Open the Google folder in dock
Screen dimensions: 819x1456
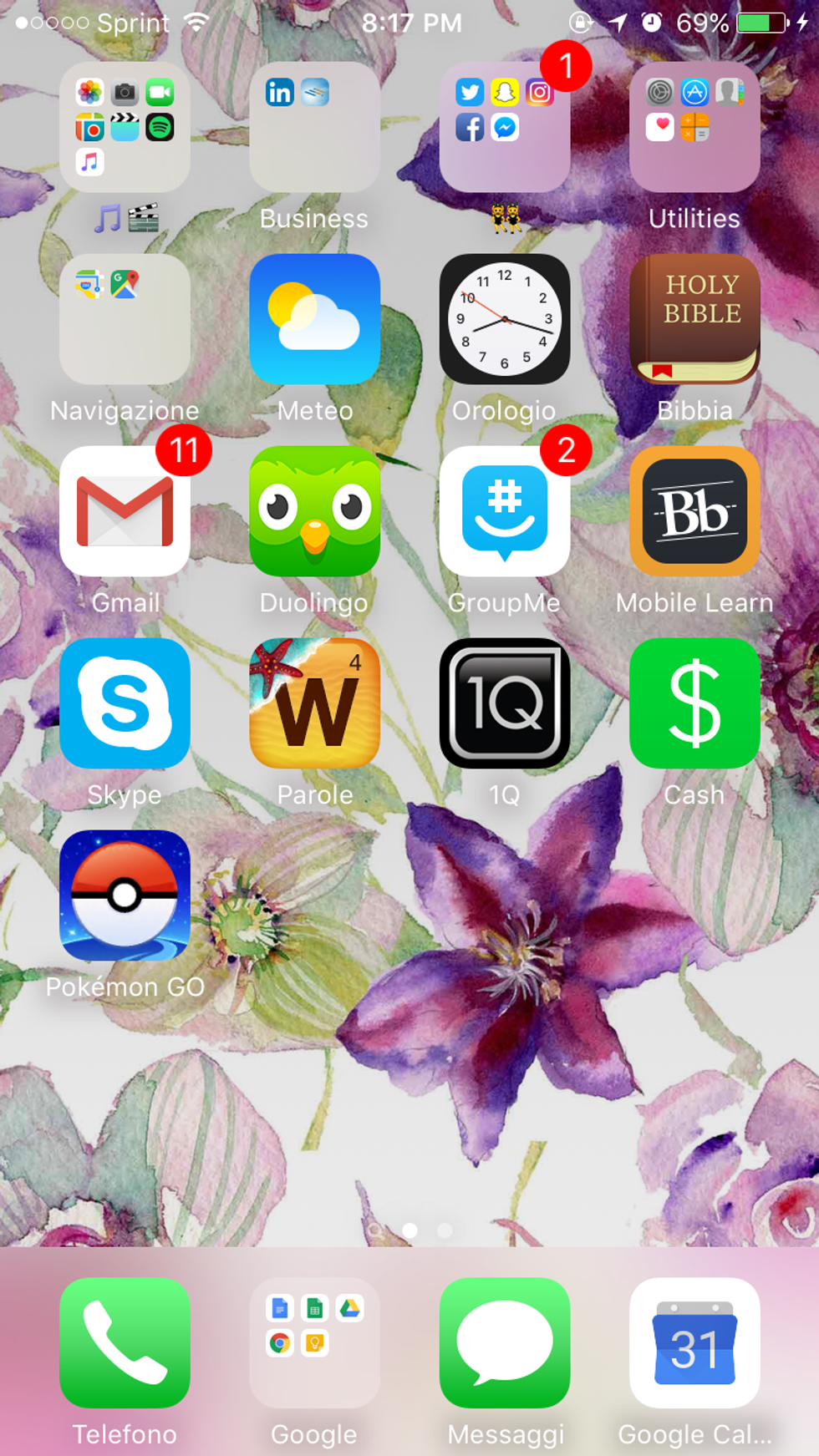click(314, 1342)
